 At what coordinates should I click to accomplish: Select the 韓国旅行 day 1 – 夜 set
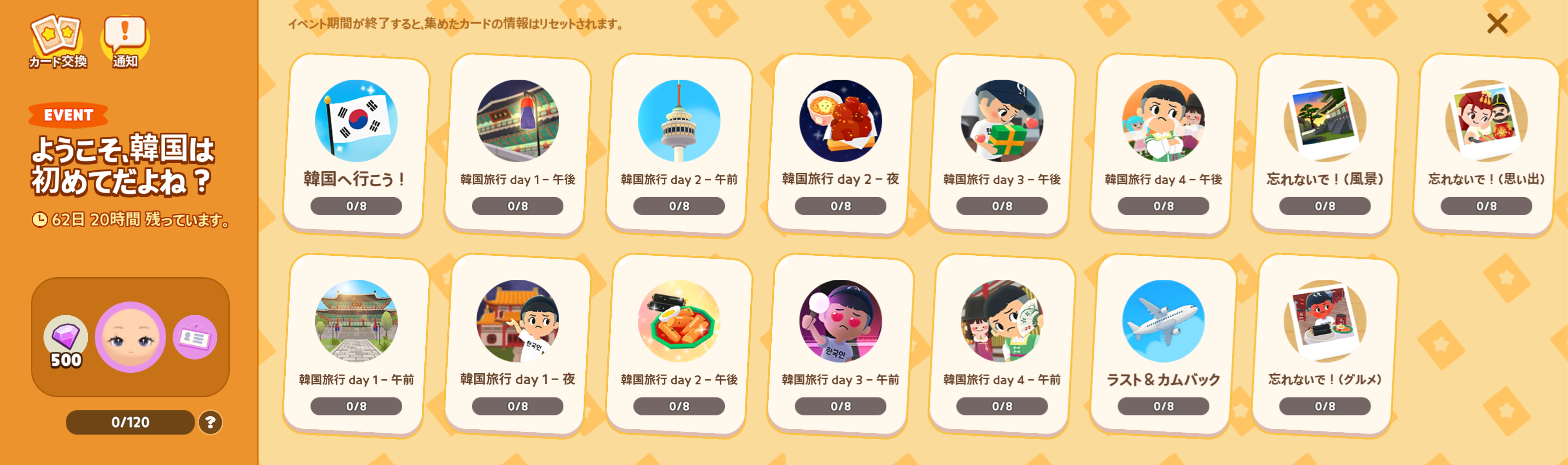click(517, 345)
